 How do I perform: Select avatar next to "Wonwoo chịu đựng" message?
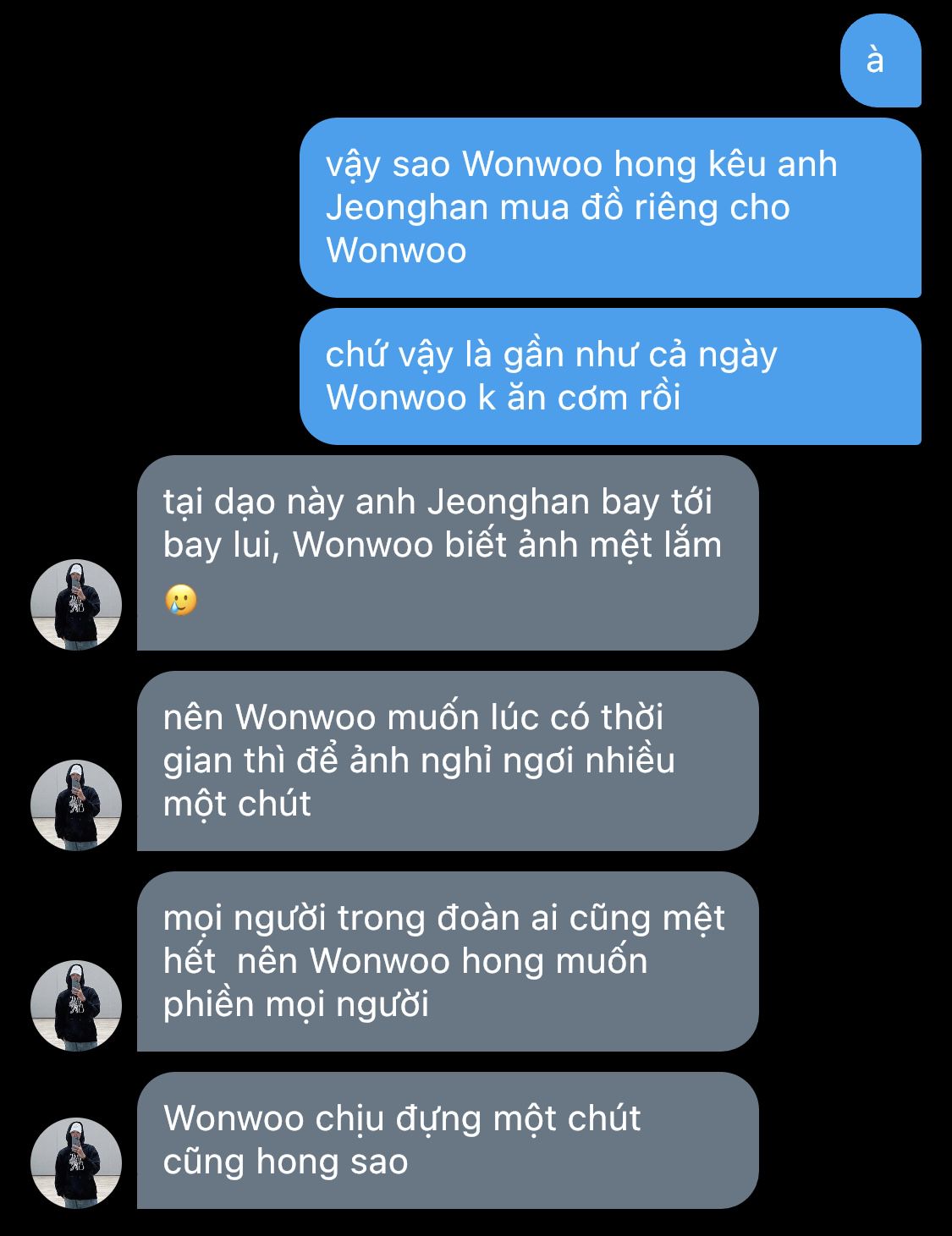[76, 1163]
